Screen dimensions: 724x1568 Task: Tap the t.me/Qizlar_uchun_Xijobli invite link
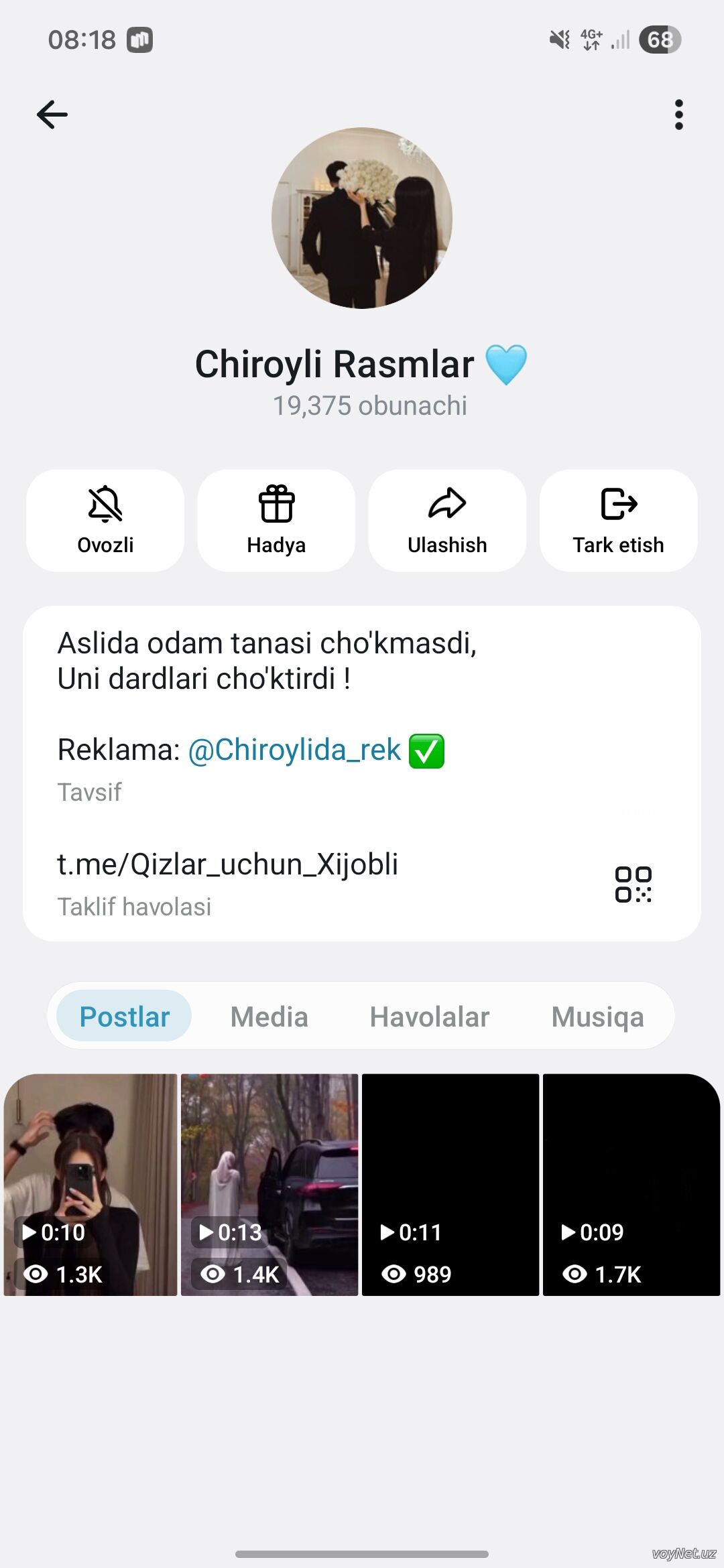[228, 864]
